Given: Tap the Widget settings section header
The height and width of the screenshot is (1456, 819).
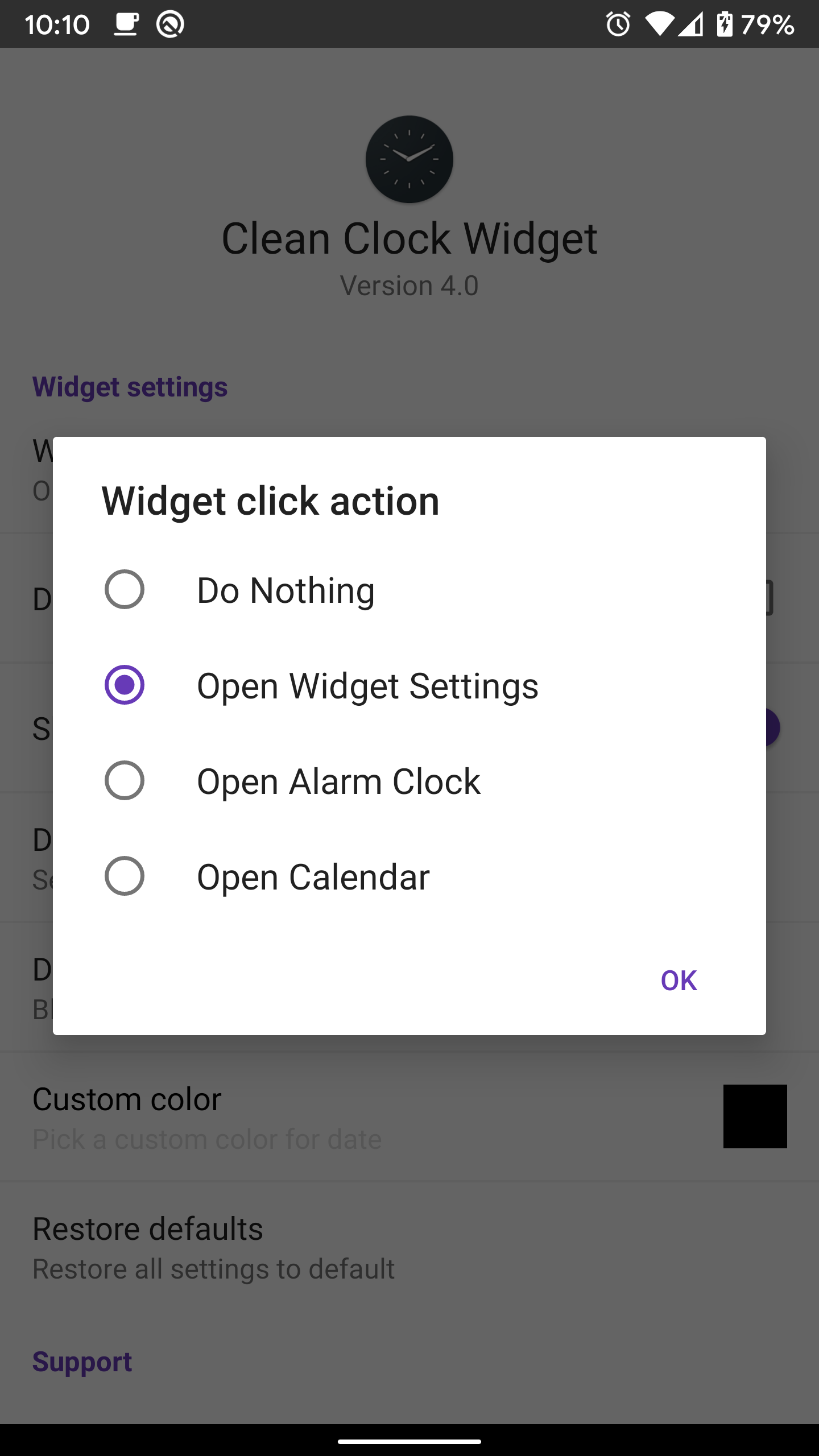Looking at the screenshot, I should 130,386.
